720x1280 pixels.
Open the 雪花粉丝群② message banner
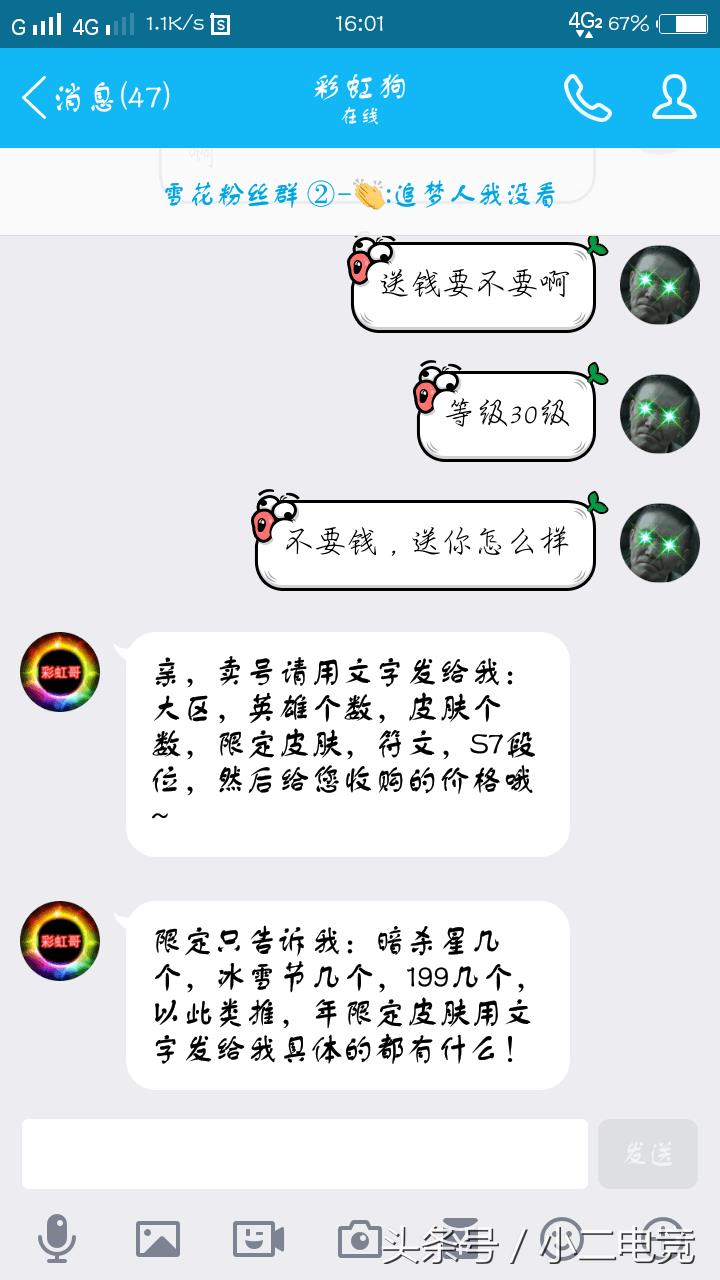(x=360, y=195)
